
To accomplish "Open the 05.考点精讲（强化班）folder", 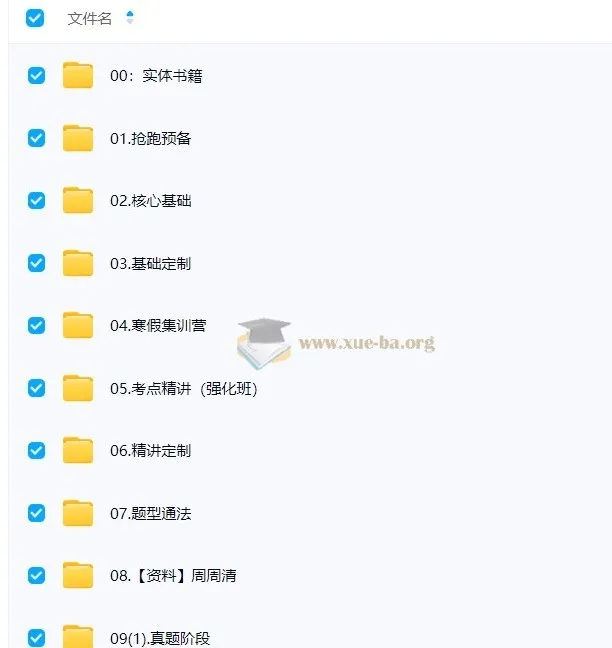I will pos(183,389).
